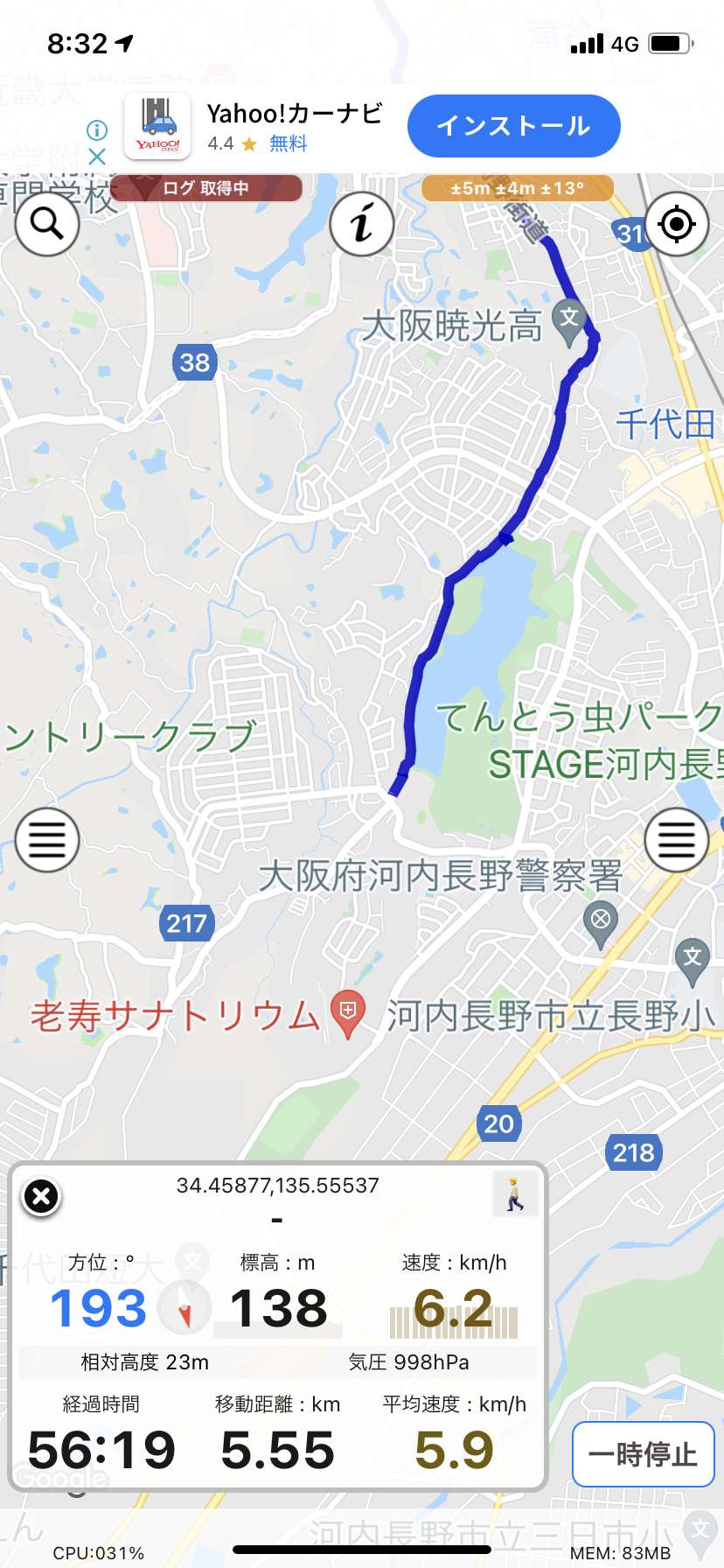
Task: Install Yahoo!カーナビ from the ad
Action: 514,126
